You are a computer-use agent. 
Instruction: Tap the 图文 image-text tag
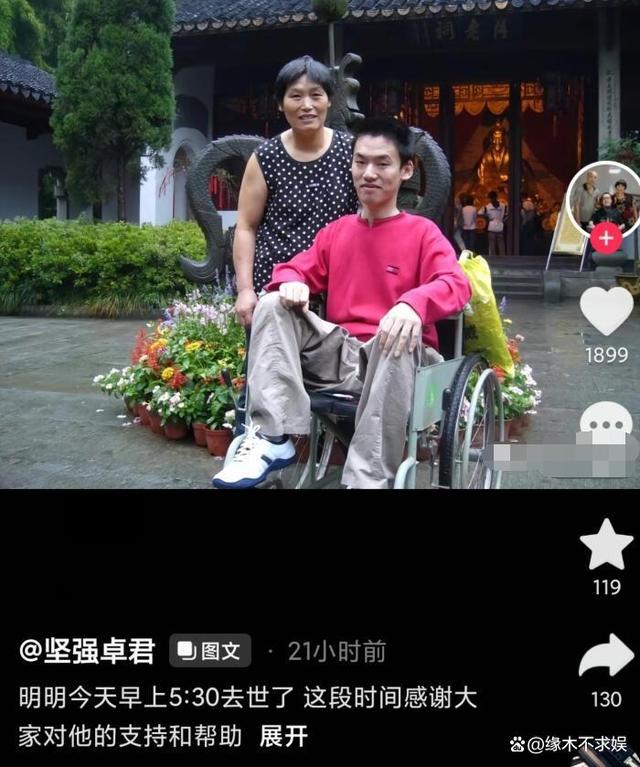tap(210, 651)
